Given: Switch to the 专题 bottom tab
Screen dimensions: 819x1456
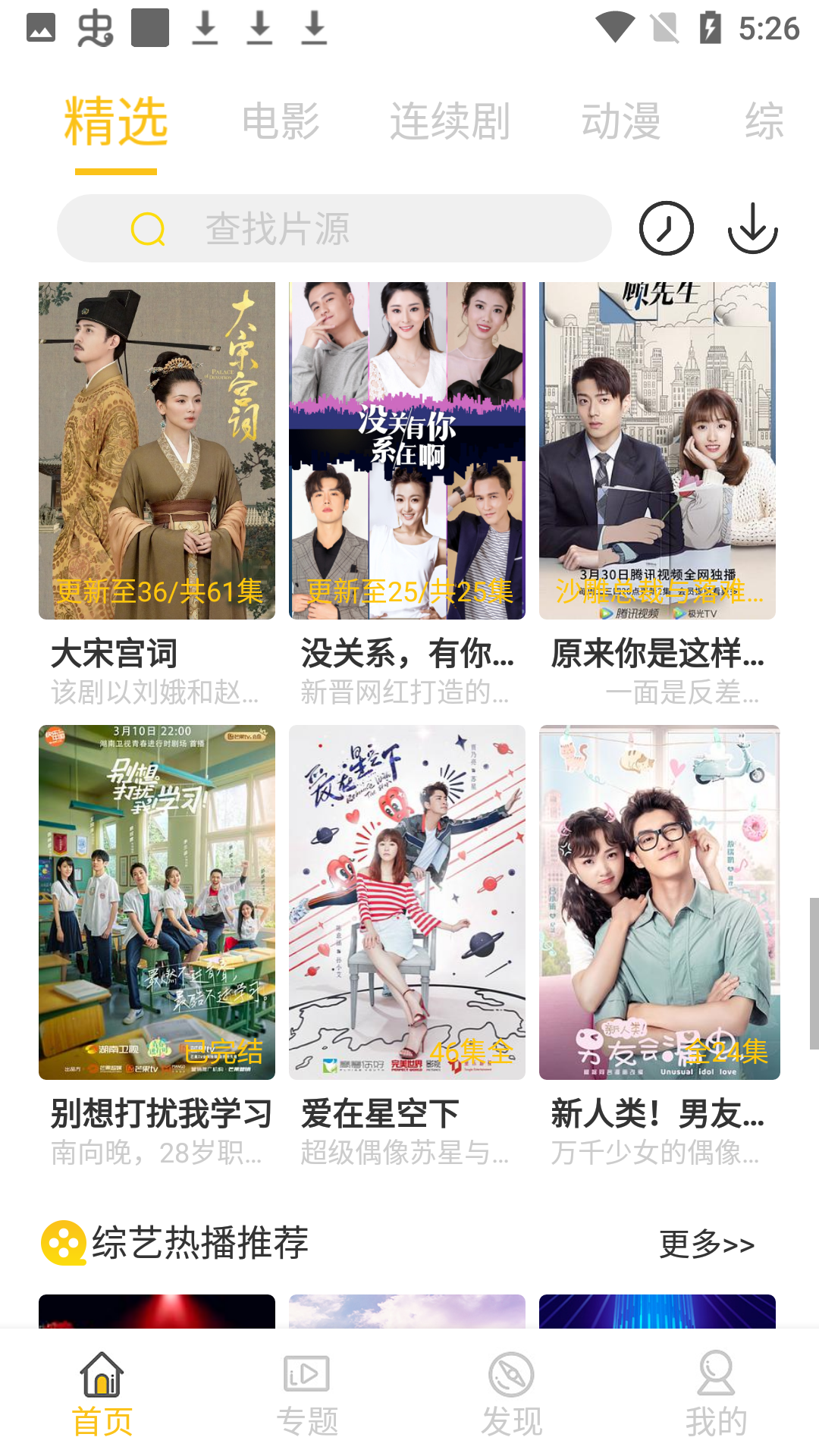Looking at the screenshot, I should pyautogui.click(x=307, y=1394).
